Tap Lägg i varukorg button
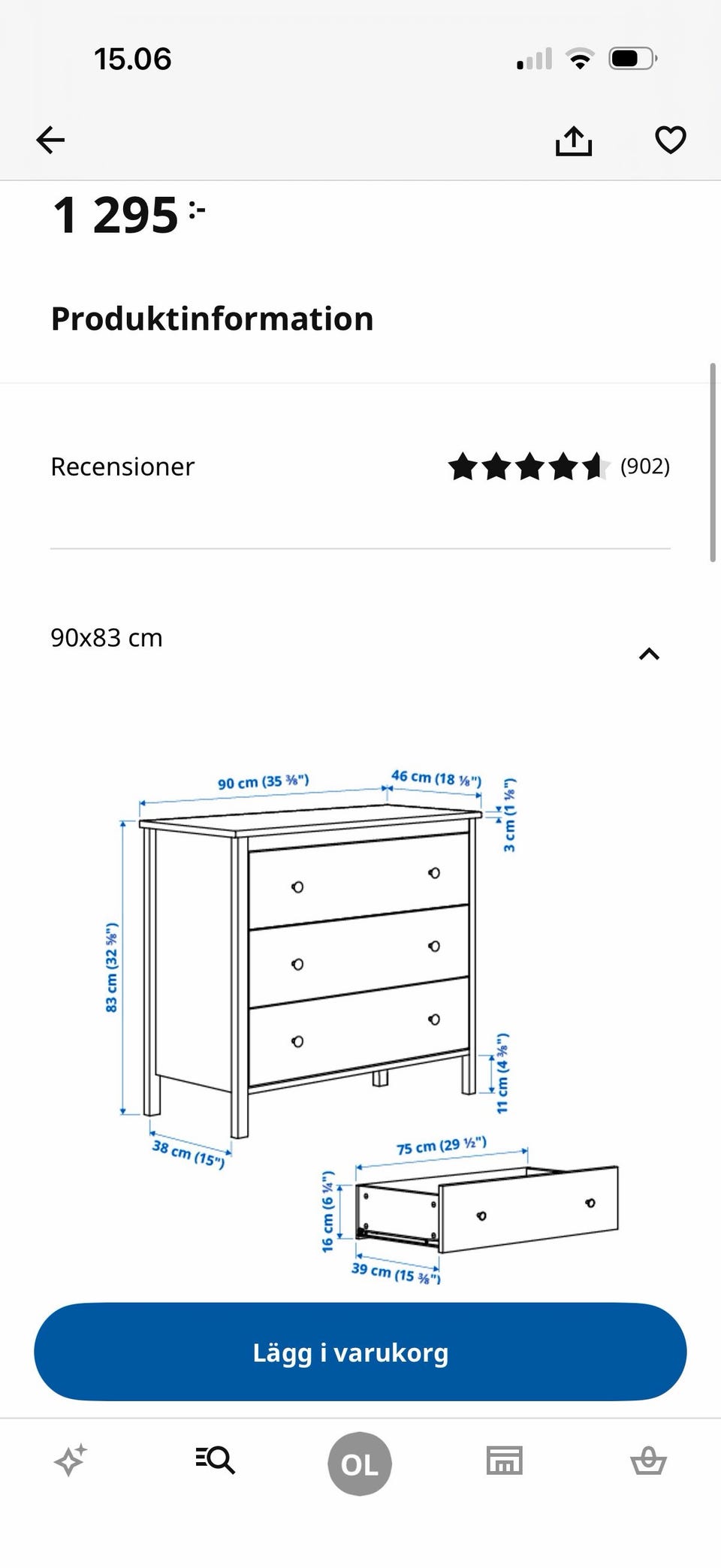This screenshot has width=721, height=1568. 360,1352
